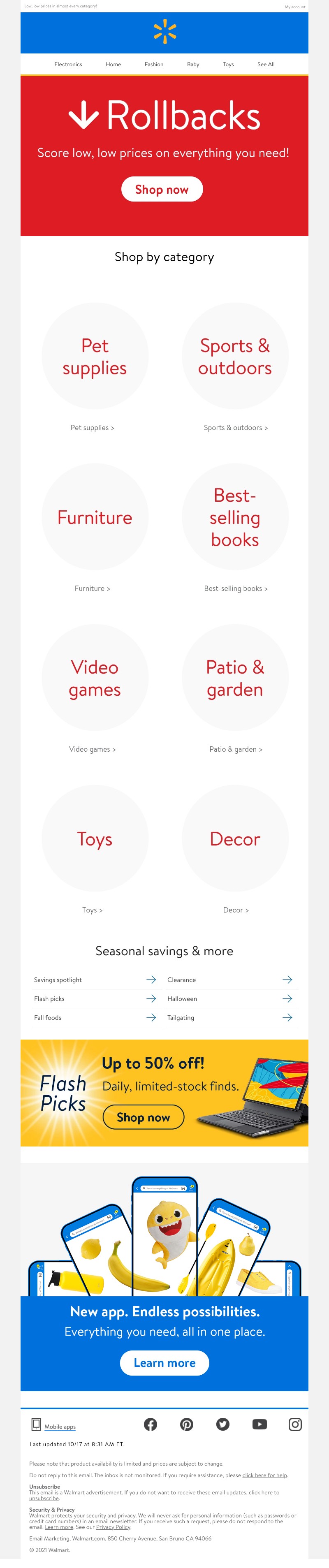329x1568 pixels.
Task: Open the Pet supplies category circle
Action: pyautogui.click(x=95, y=356)
